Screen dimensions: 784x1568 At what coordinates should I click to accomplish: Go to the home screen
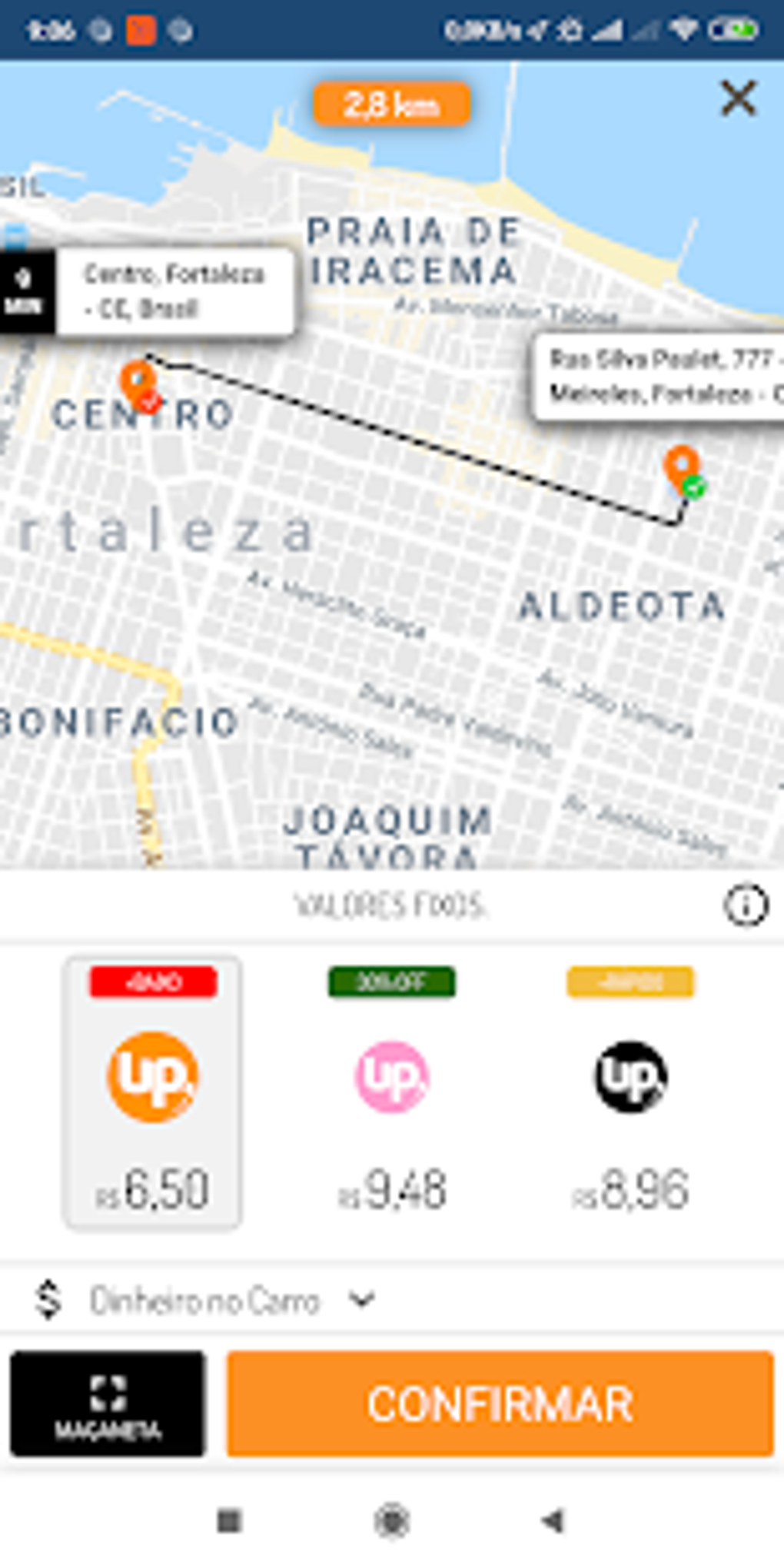click(392, 1520)
